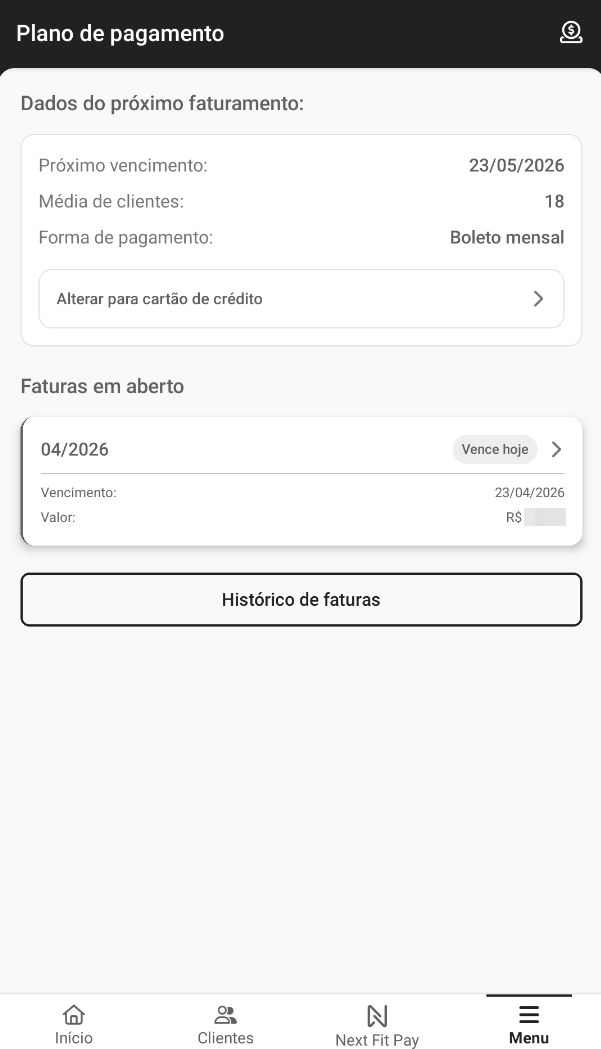
Task: Go to the Início tab
Action: 74,1024
